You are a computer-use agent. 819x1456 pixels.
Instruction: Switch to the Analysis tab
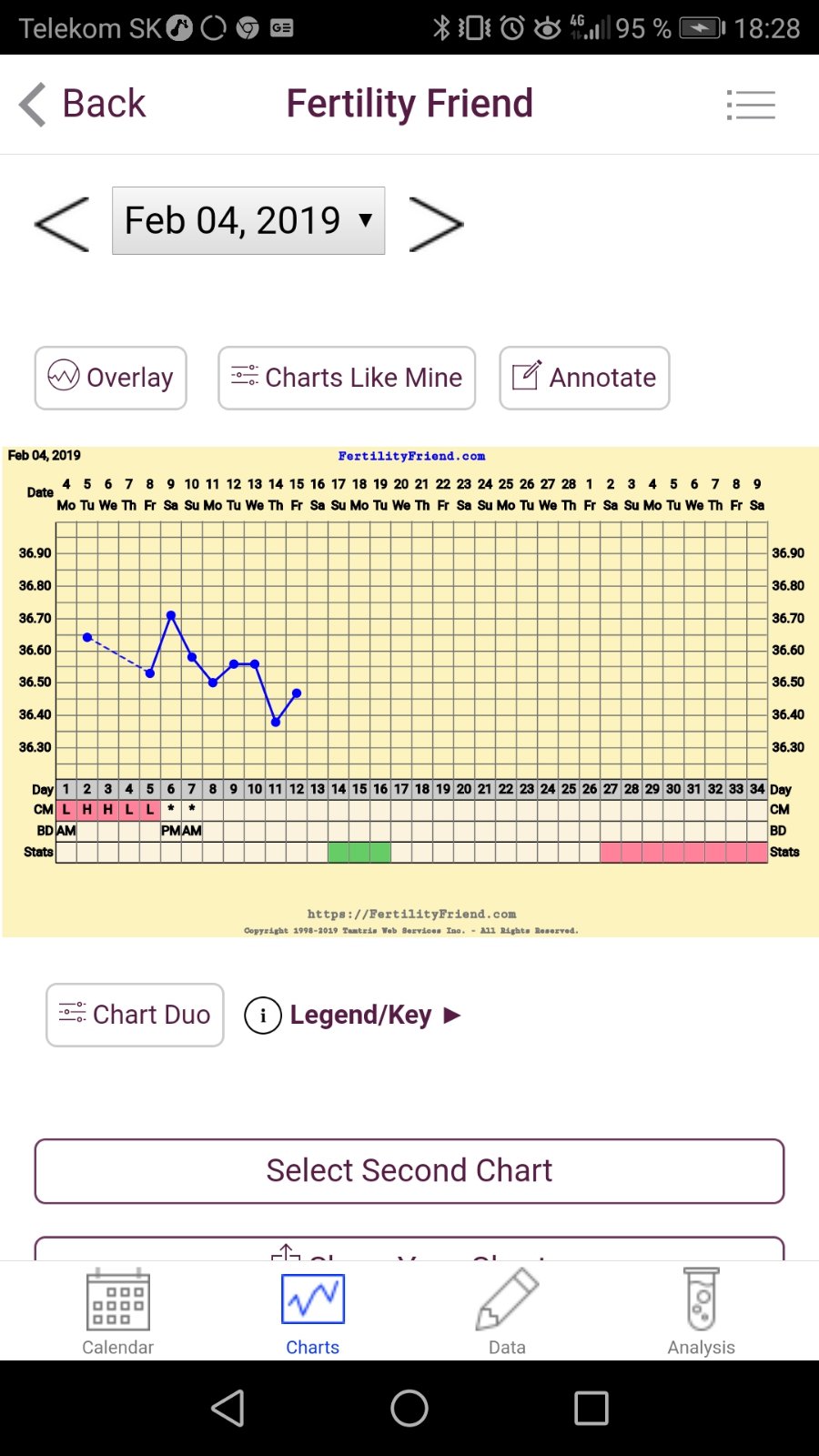click(701, 1312)
